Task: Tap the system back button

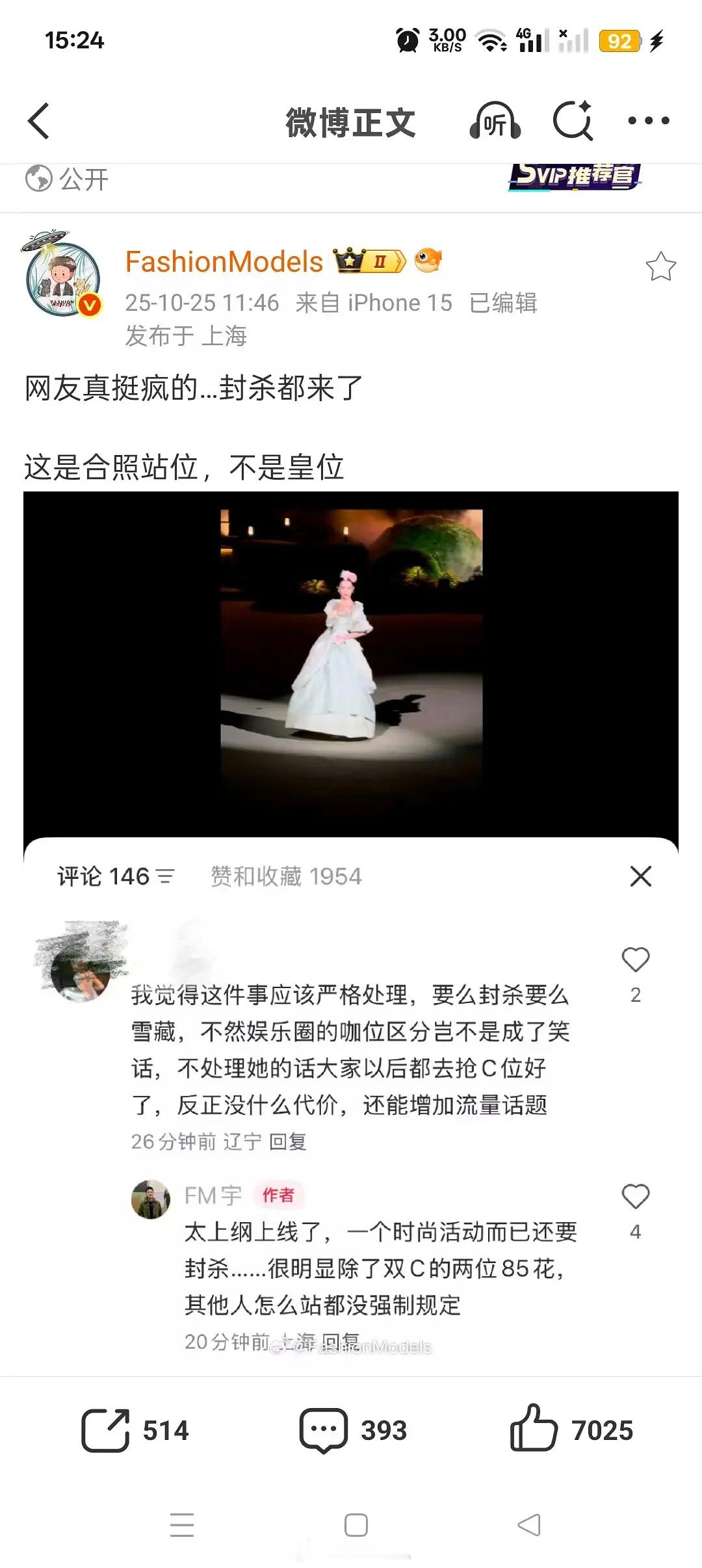Action: pyautogui.click(x=529, y=1524)
